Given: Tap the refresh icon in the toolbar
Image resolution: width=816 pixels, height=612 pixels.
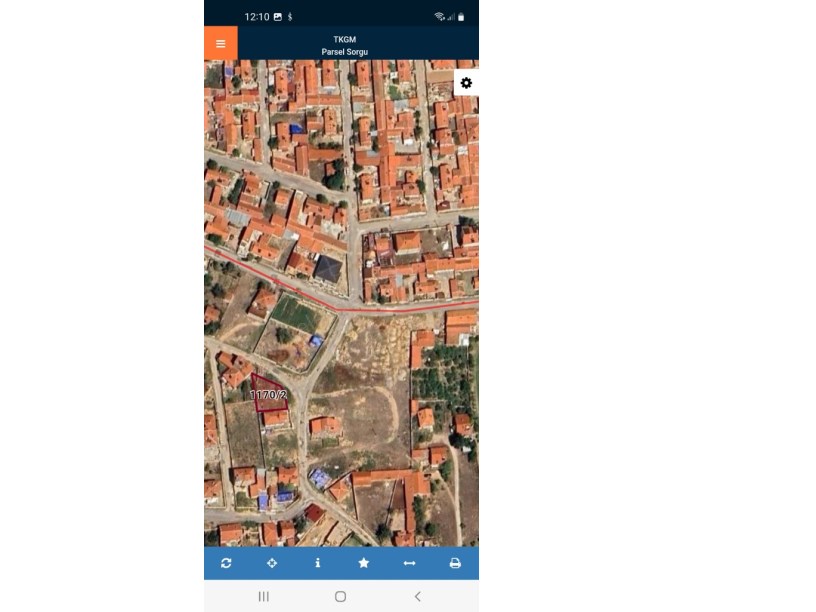Looking at the screenshot, I should (226, 563).
